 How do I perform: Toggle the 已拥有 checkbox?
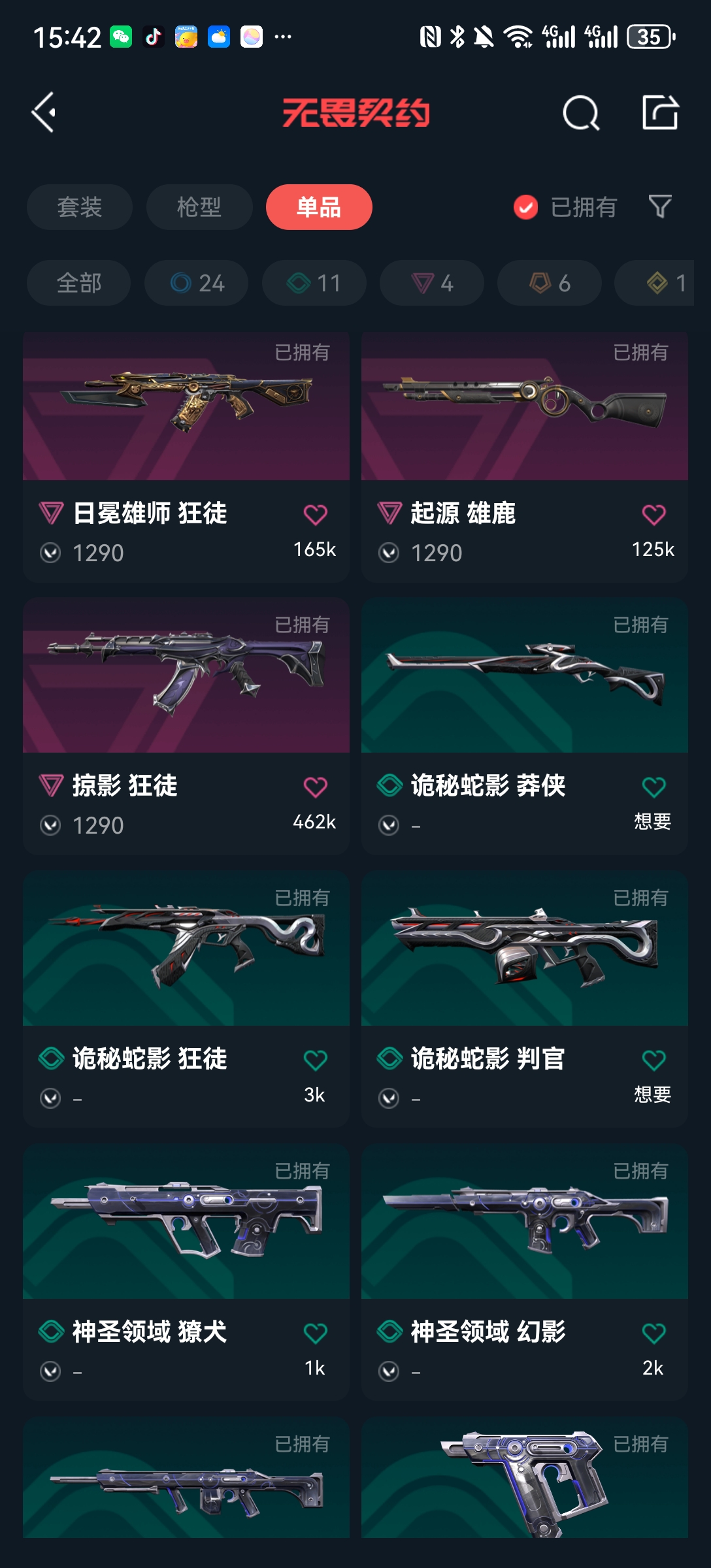[x=526, y=207]
